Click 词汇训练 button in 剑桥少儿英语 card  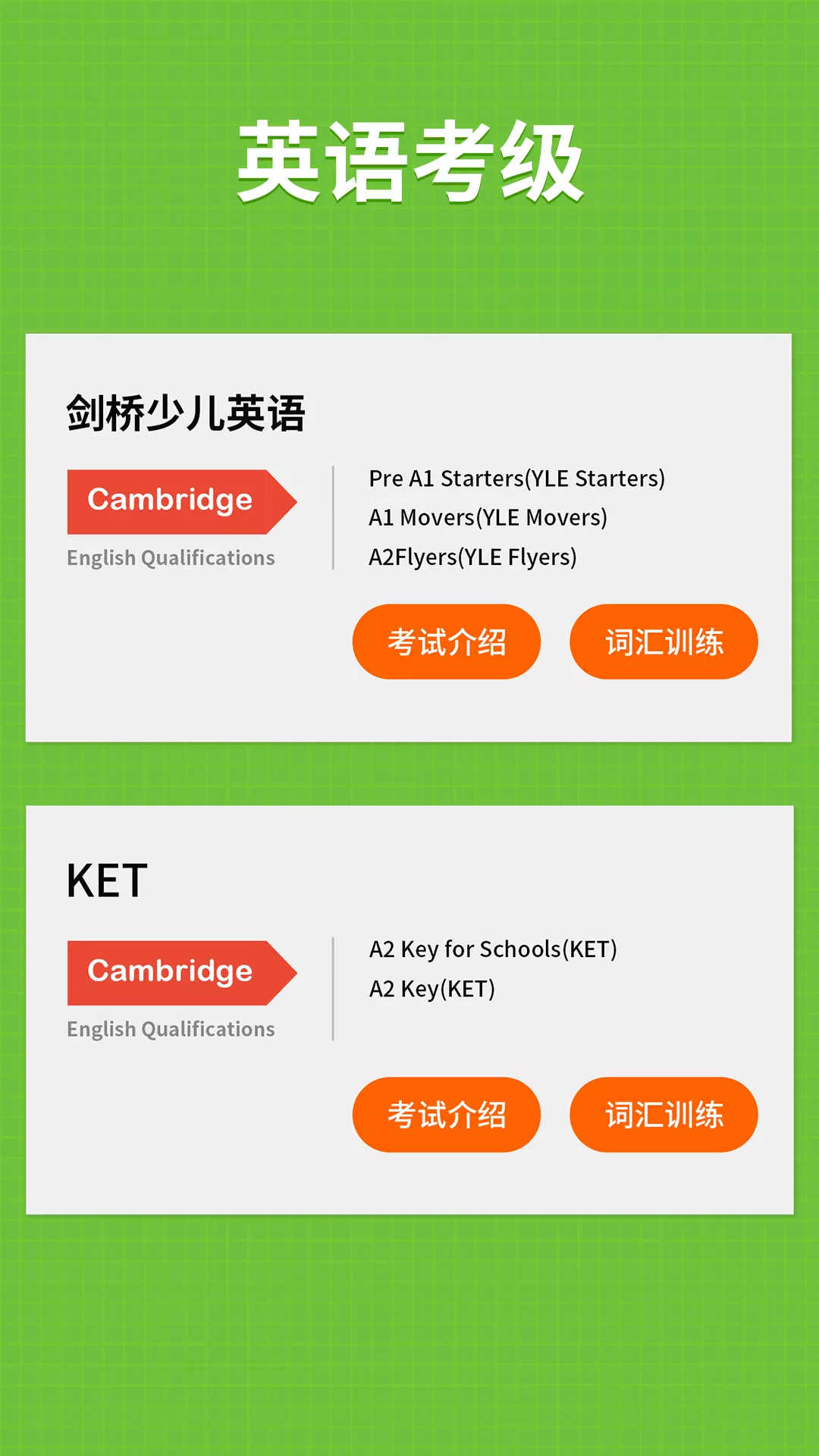point(664,642)
